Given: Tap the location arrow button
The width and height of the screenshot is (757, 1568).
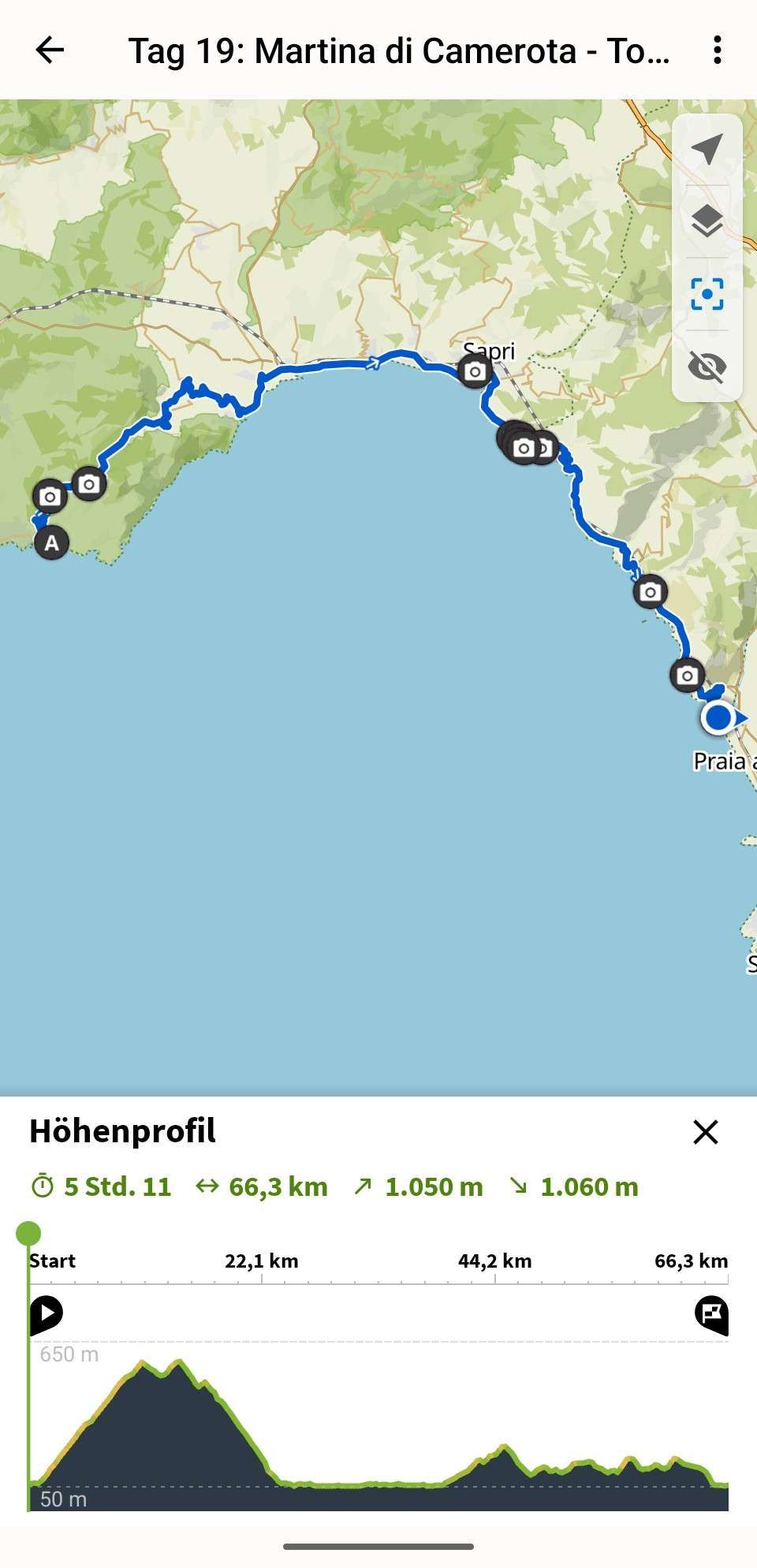Looking at the screenshot, I should (707, 149).
